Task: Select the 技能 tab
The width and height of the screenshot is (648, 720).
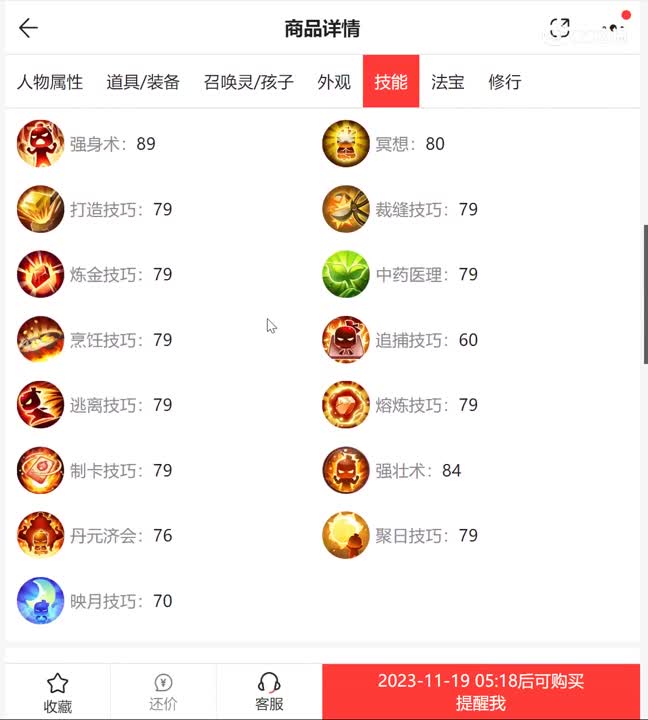Action: (x=391, y=82)
